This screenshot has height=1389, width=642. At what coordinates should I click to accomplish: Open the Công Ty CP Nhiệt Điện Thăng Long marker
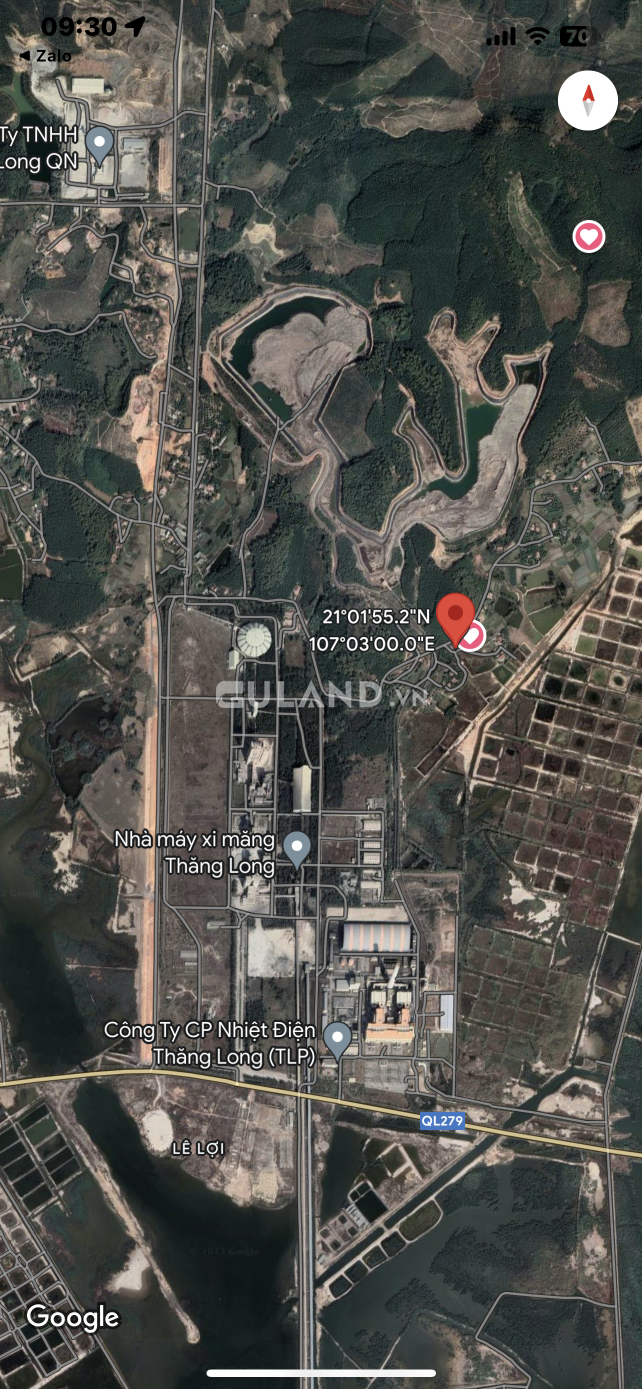click(x=338, y=1038)
